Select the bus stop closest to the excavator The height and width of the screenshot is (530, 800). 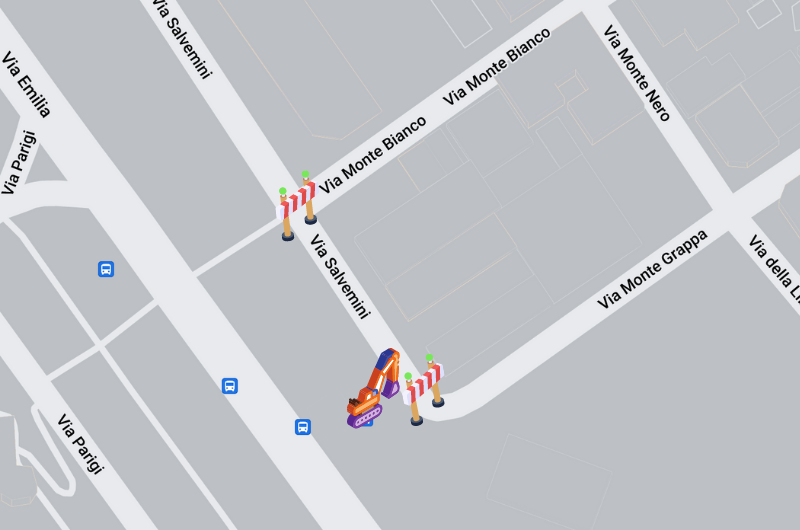[303, 427]
